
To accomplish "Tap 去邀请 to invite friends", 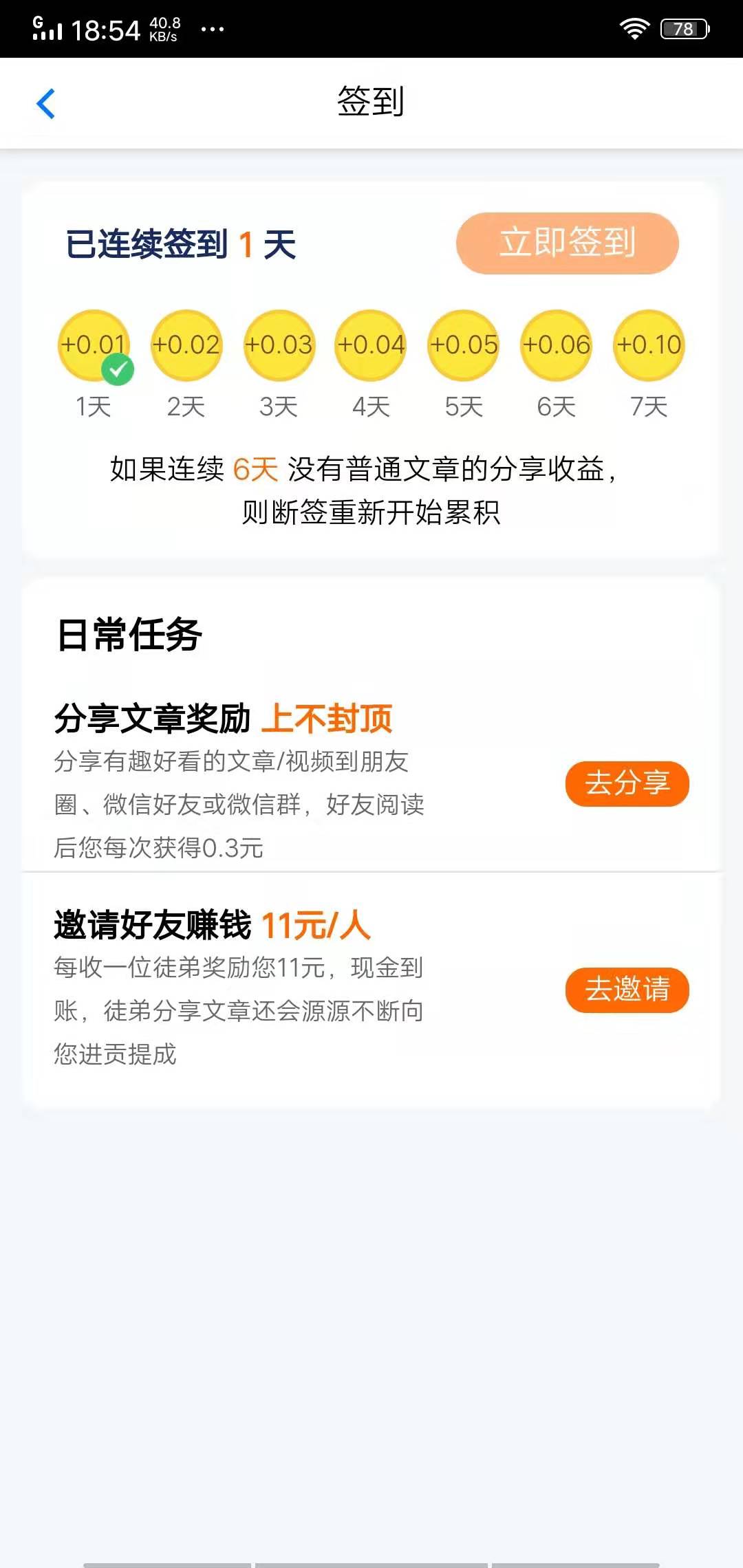I will [x=627, y=991].
